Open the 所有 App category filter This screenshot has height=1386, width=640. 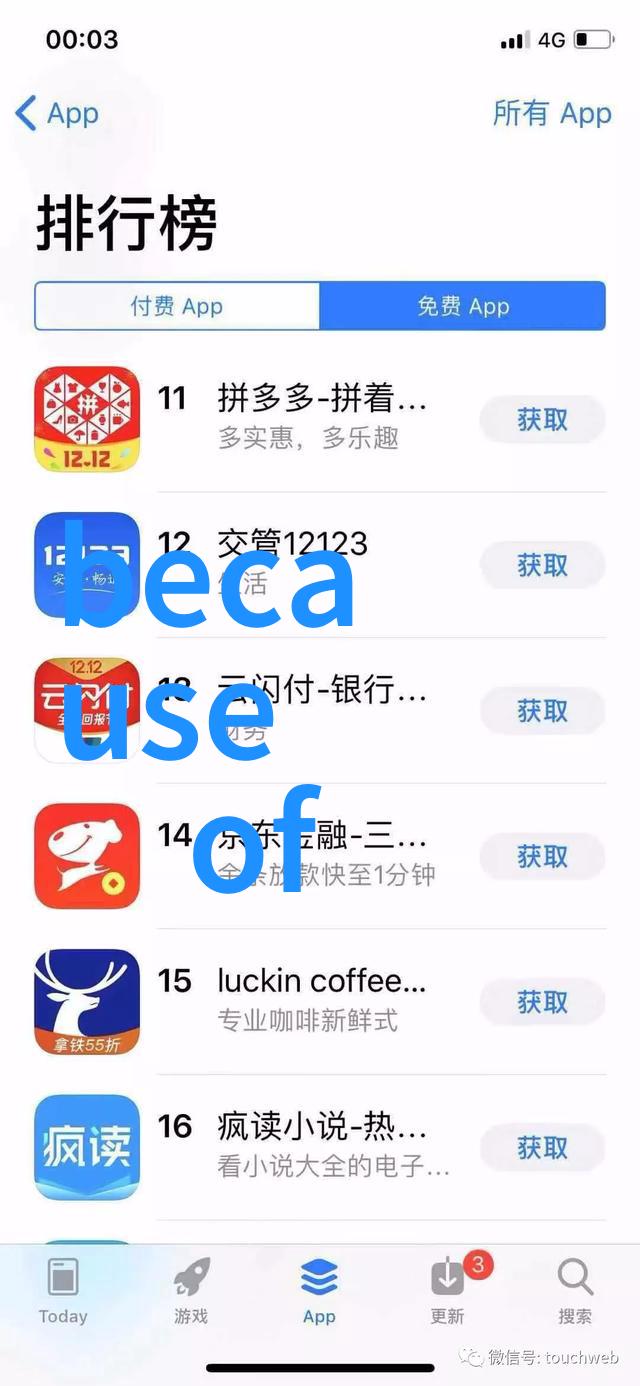(551, 113)
